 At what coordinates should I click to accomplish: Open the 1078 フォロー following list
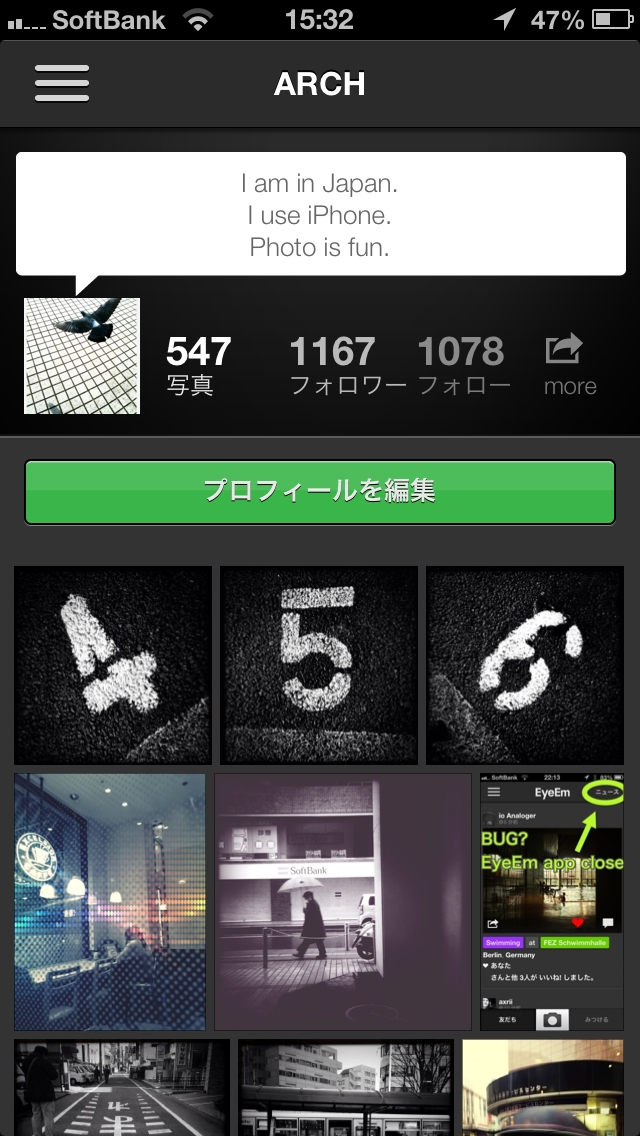[464, 364]
